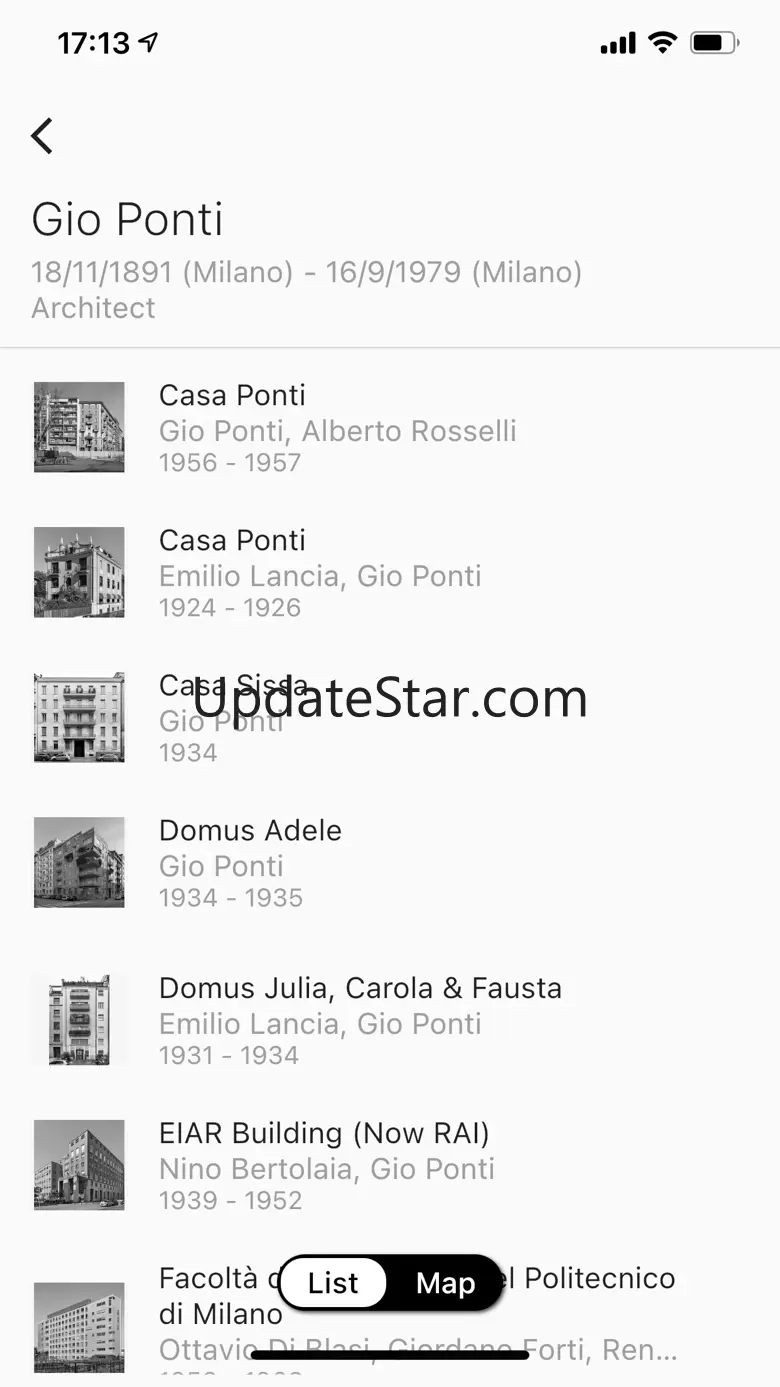Open Domus Julia, Carola & Fausta
This screenshot has height=1387, width=780.
click(360, 1020)
